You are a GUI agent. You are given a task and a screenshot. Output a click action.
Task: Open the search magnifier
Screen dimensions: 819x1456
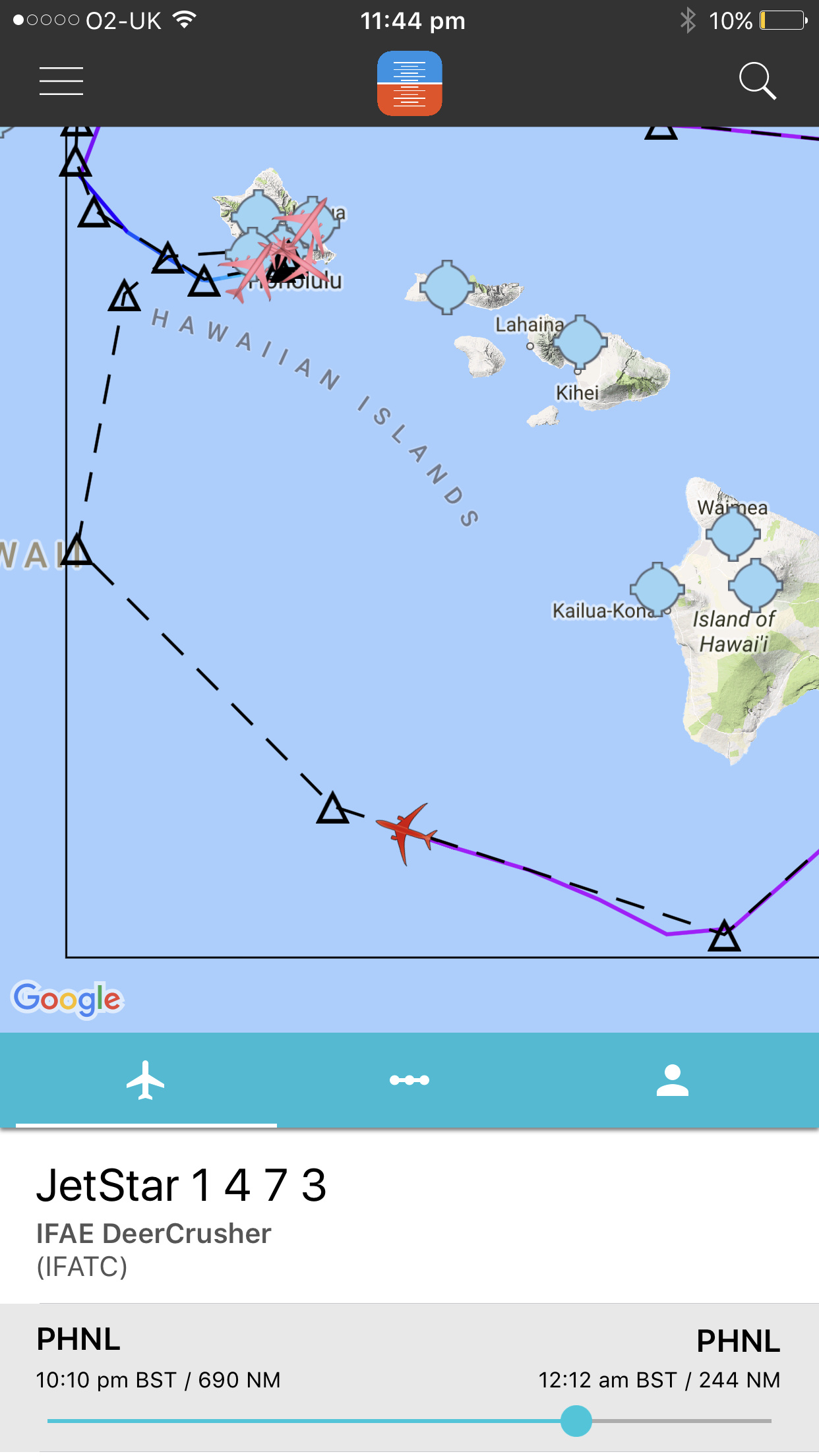(756, 81)
